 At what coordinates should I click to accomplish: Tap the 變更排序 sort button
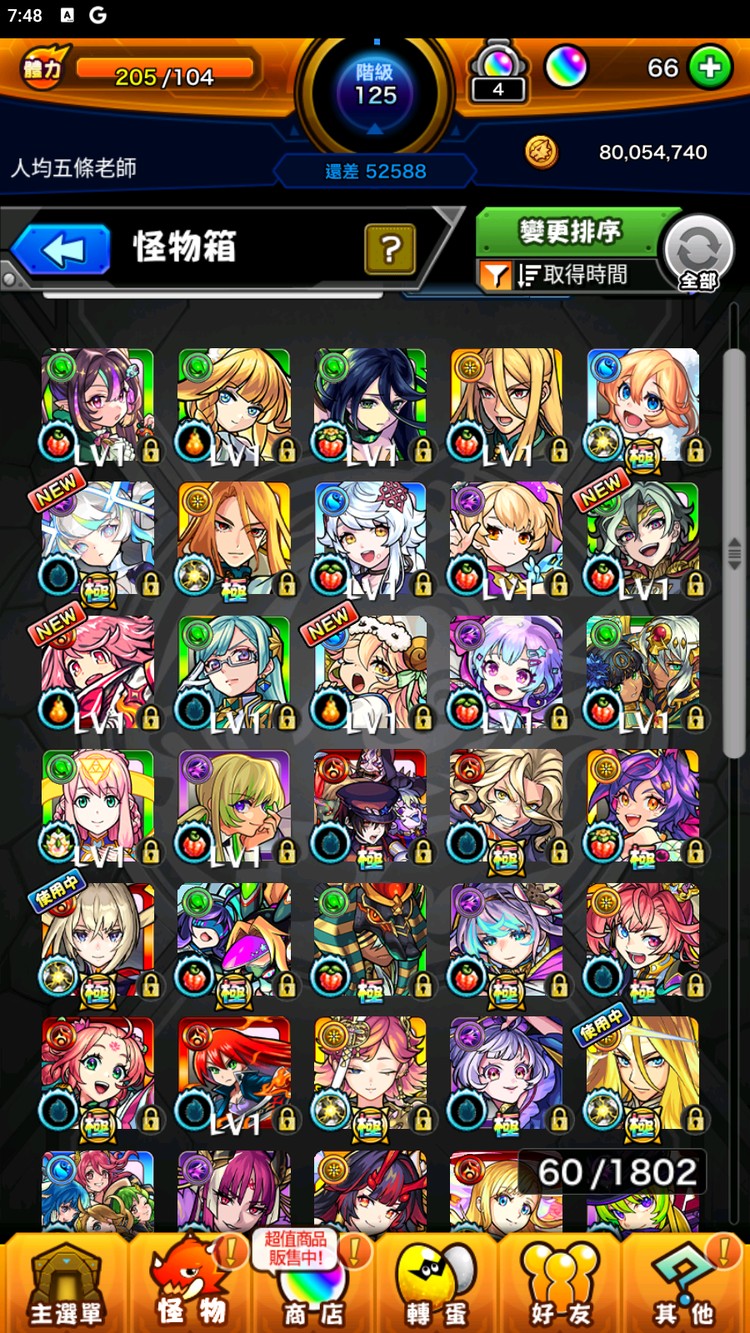[x=571, y=232]
